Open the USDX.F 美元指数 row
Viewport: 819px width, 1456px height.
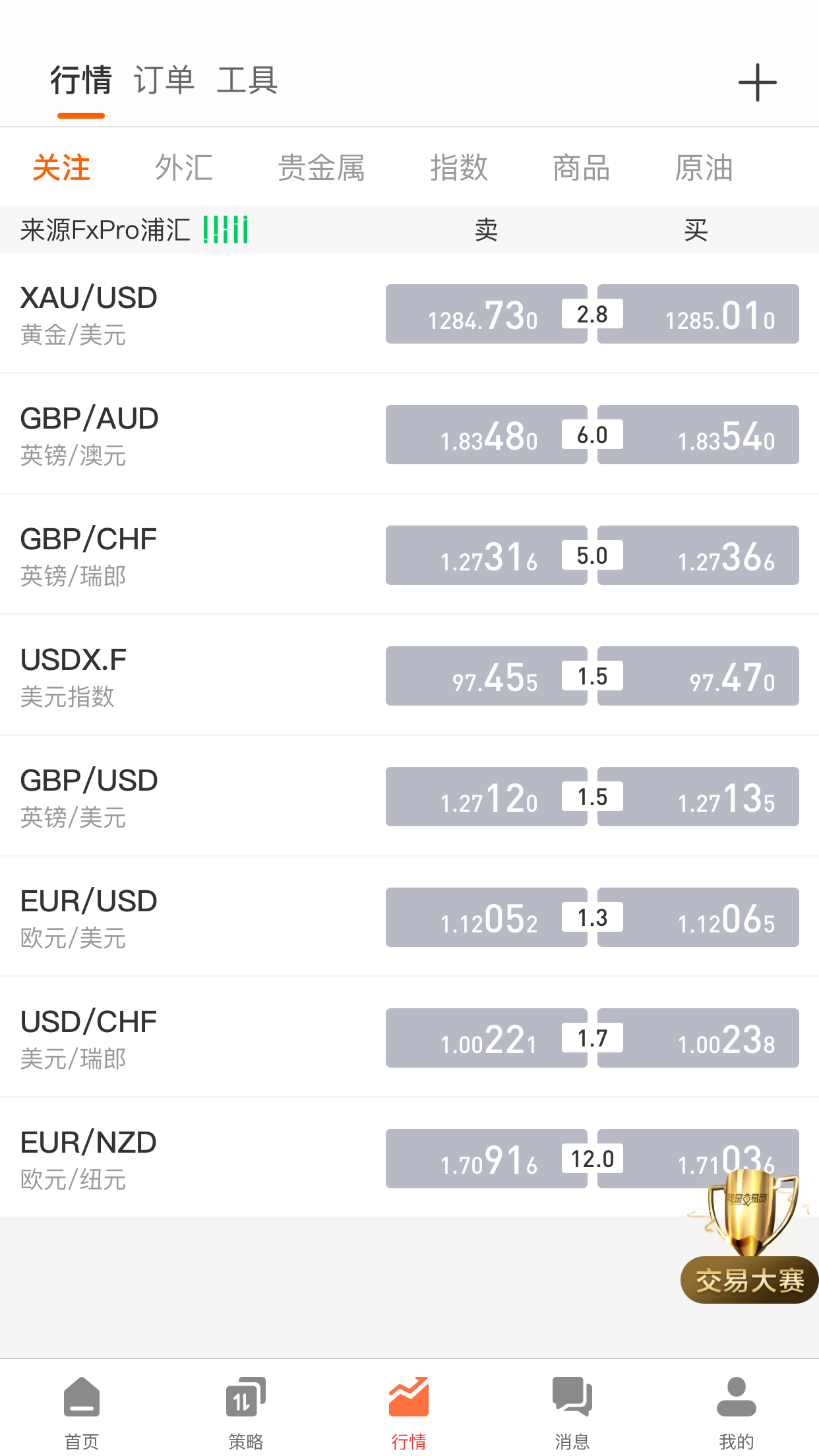coord(409,676)
